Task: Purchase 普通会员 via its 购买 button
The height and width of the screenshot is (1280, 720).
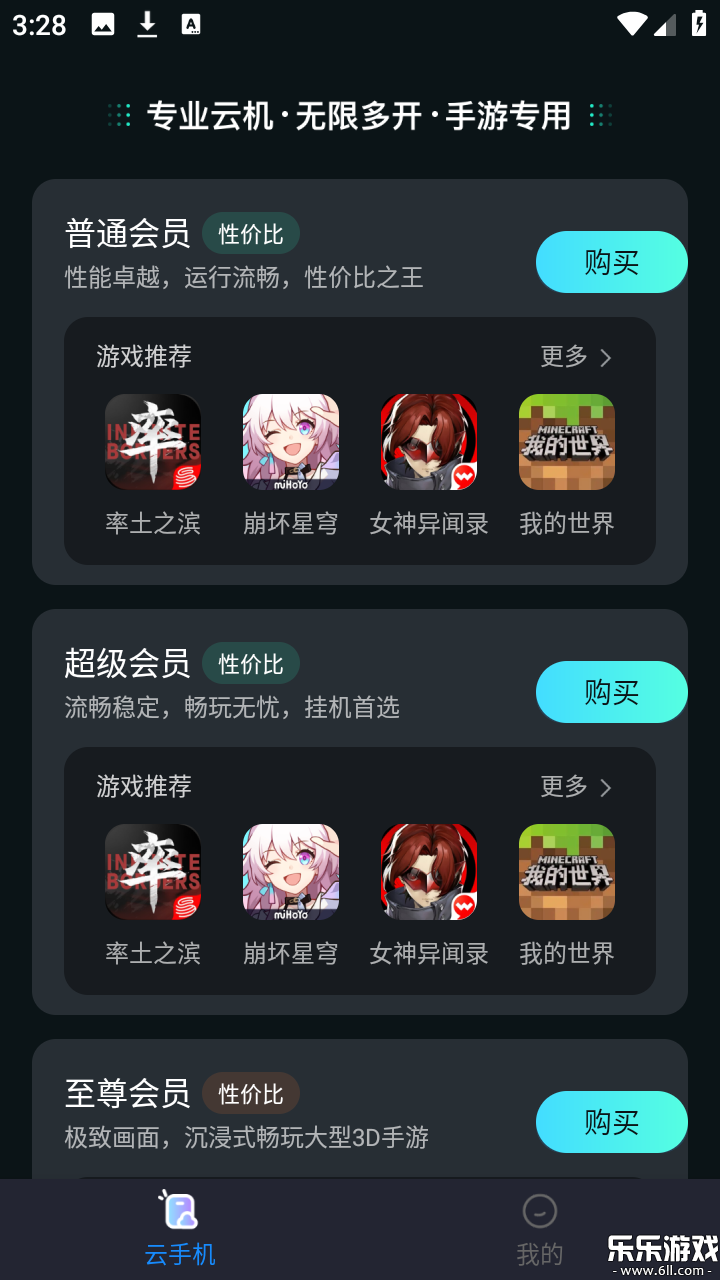Action: click(x=611, y=262)
